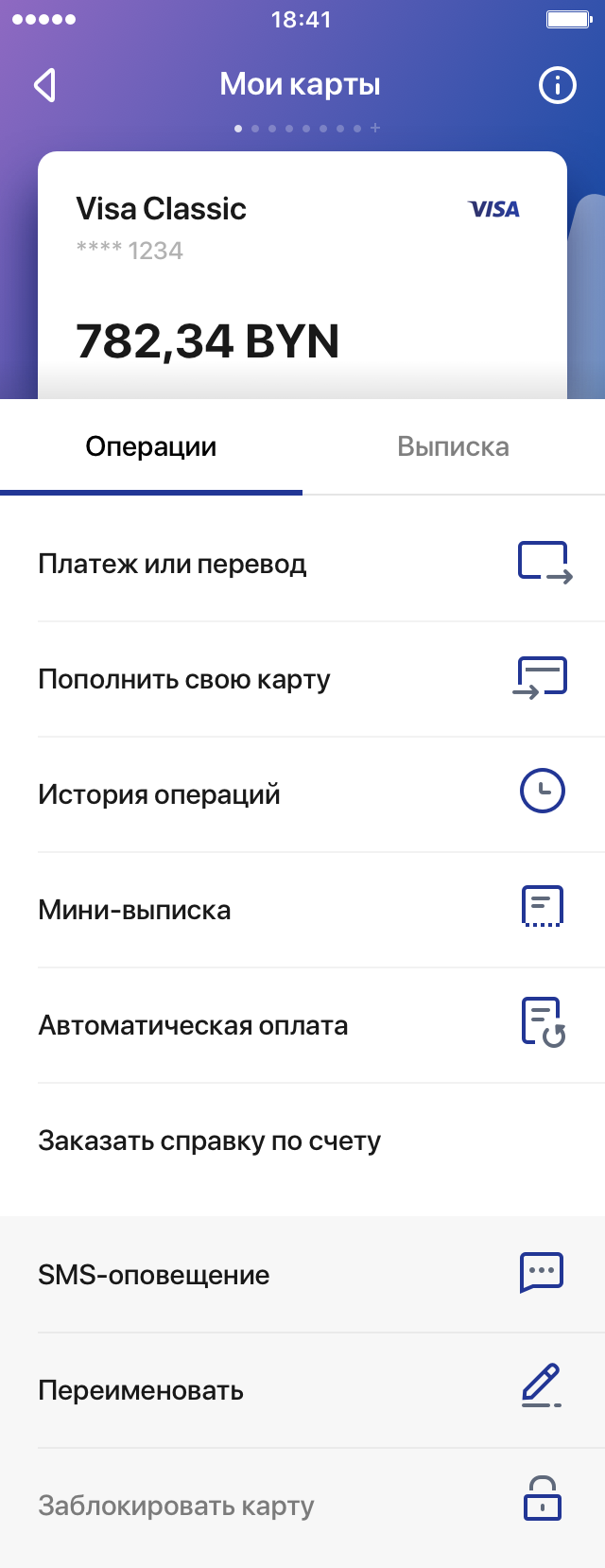Viewport: 605px width, 1568px height.
Task: Select the Операции tab
Action: [x=151, y=446]
